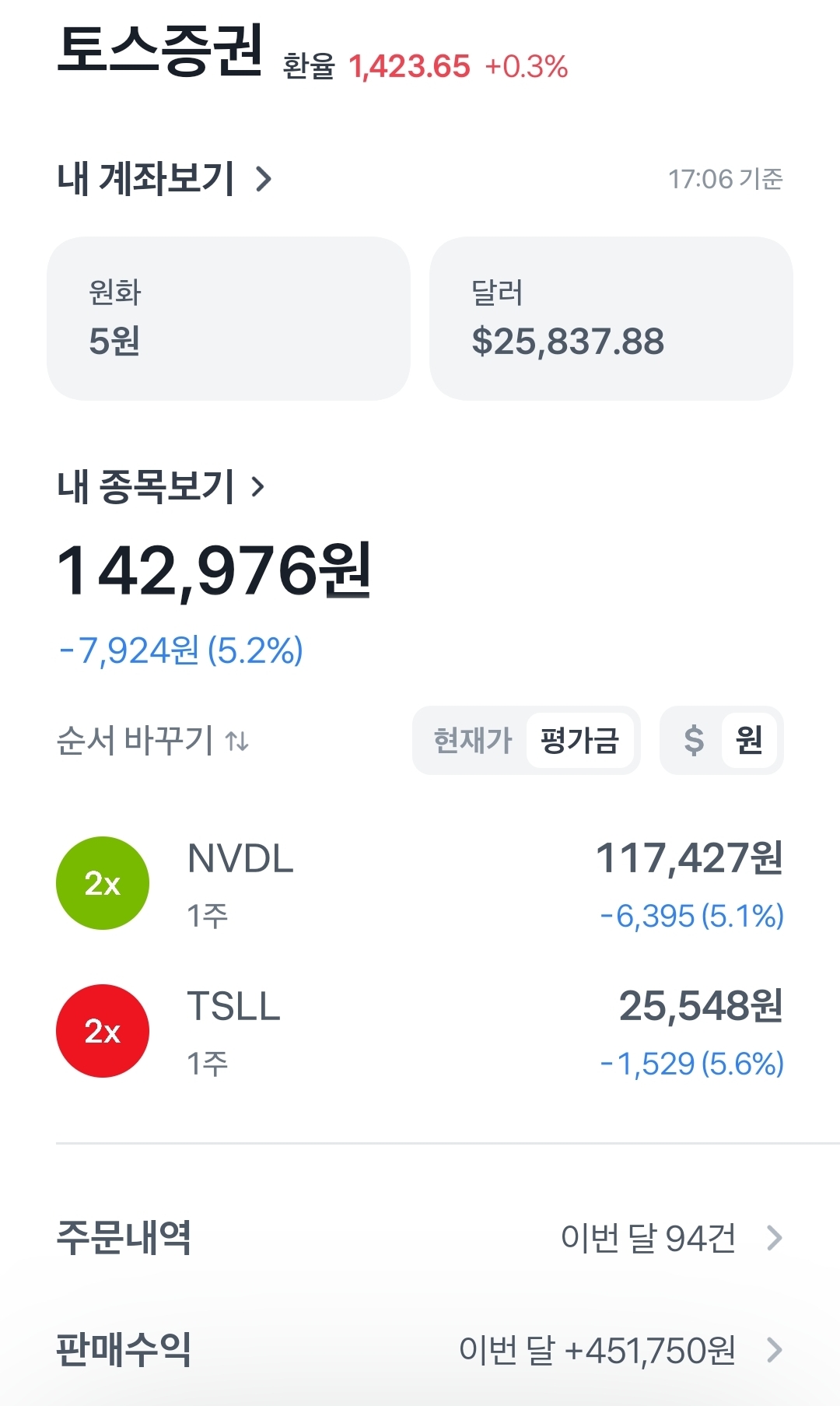Select the 평가금 view

pos(579,740)
